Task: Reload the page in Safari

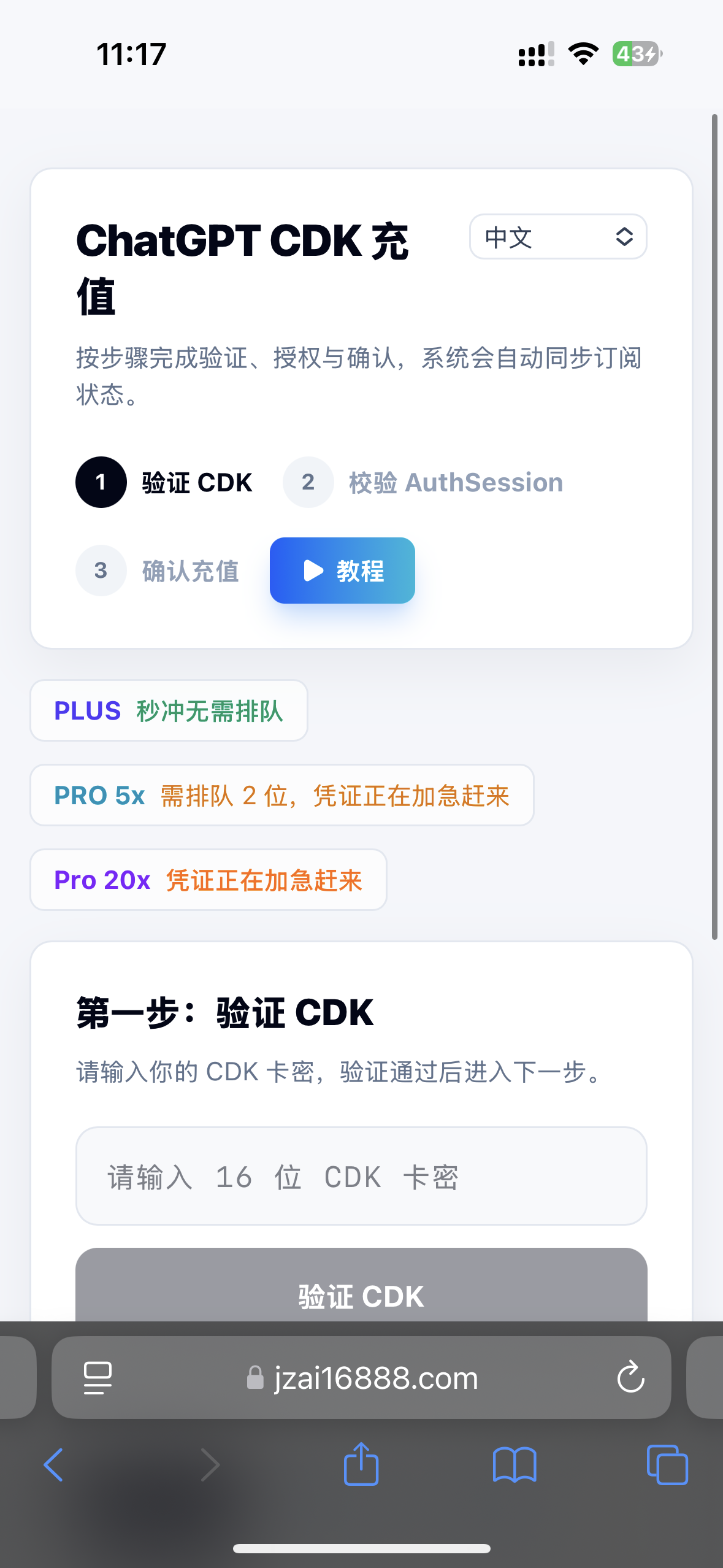Action: point(630,1377)
